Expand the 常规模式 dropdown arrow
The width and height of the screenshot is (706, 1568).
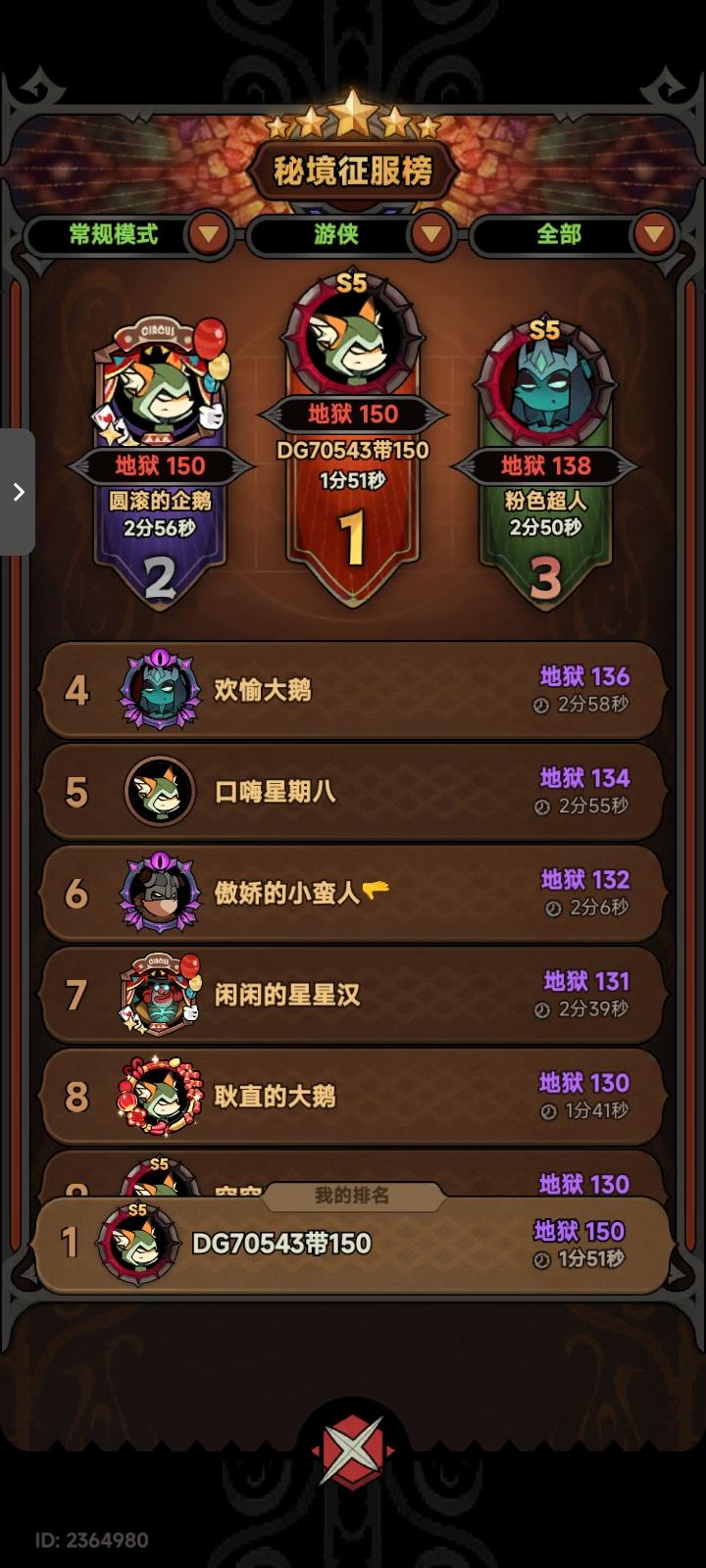(208, 235)
